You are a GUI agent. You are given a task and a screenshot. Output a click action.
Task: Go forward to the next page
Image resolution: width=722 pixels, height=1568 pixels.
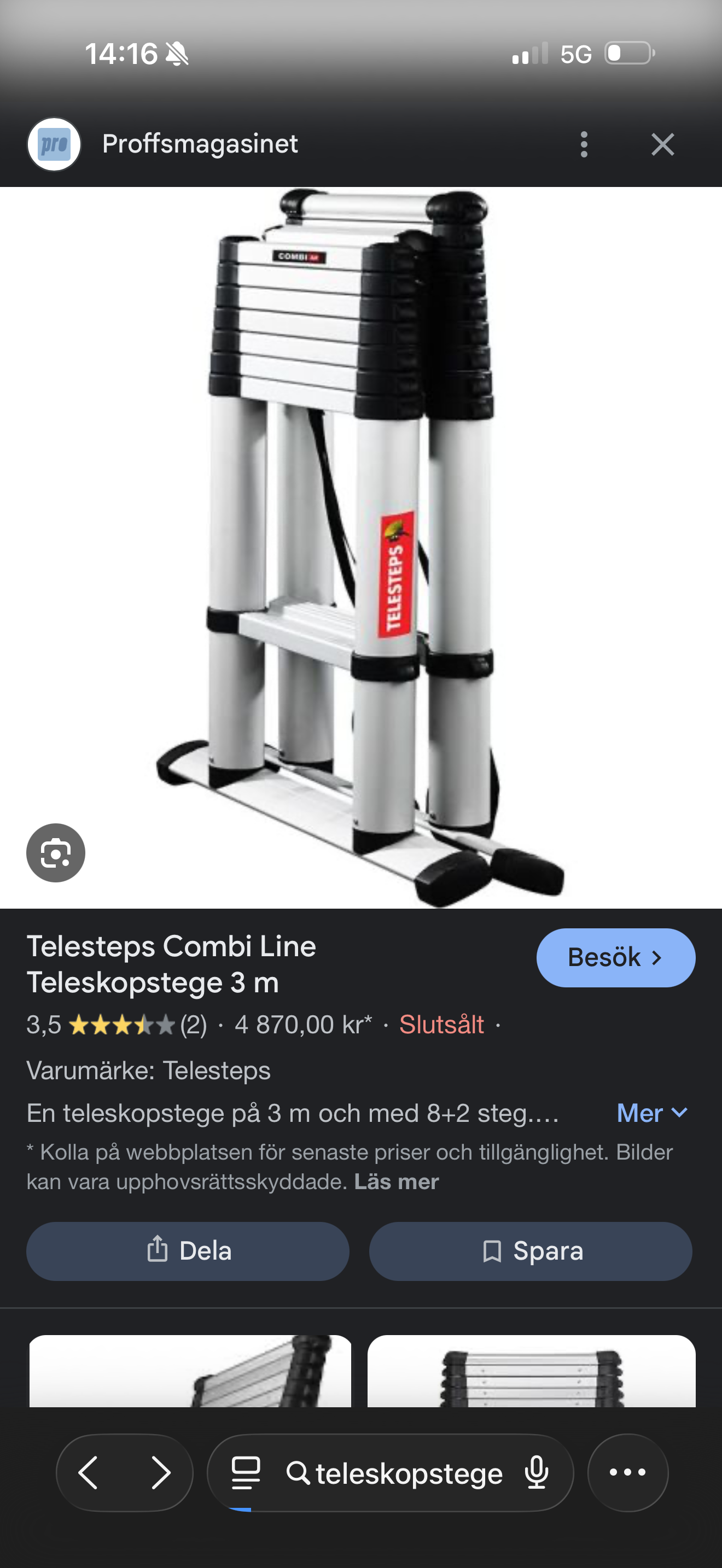[160, 1473]
